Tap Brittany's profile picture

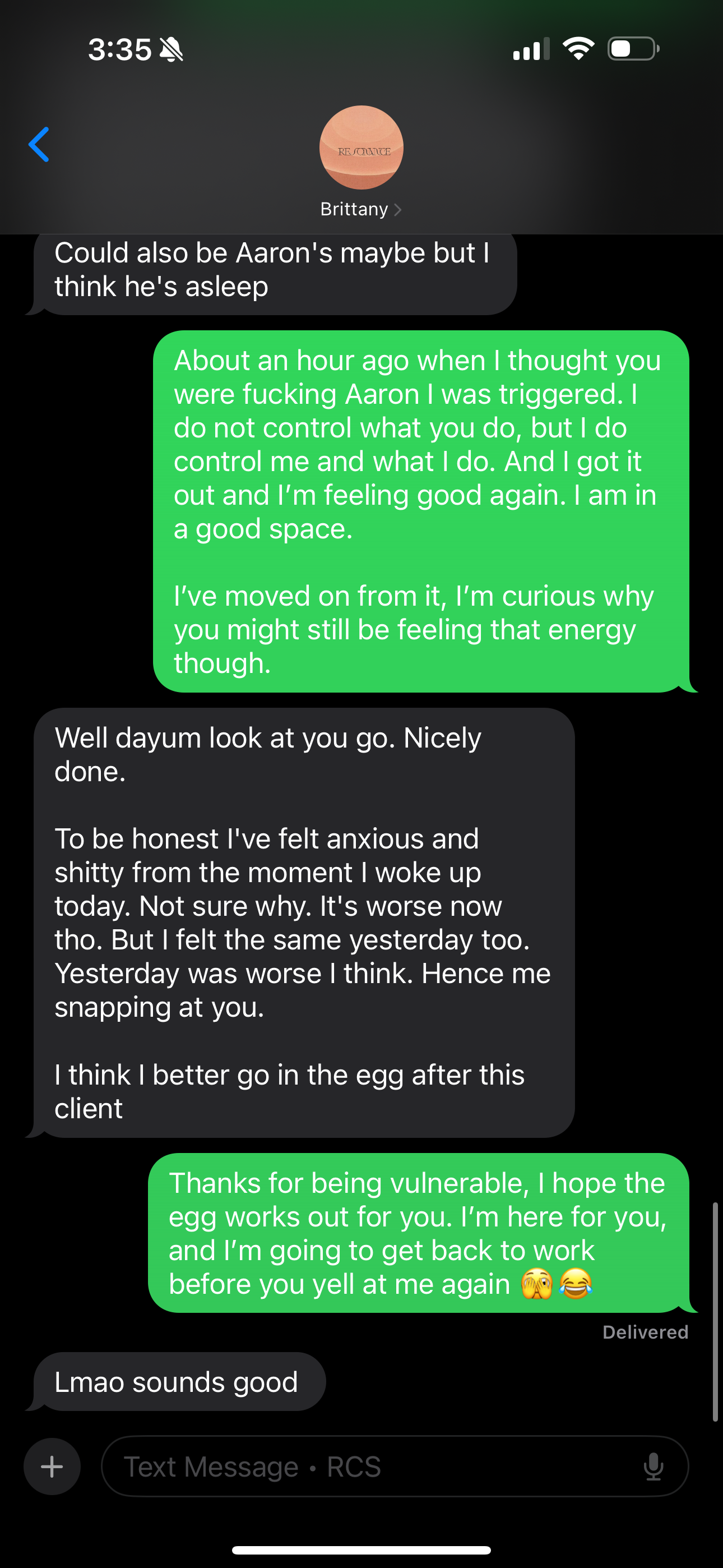point(361,147)
